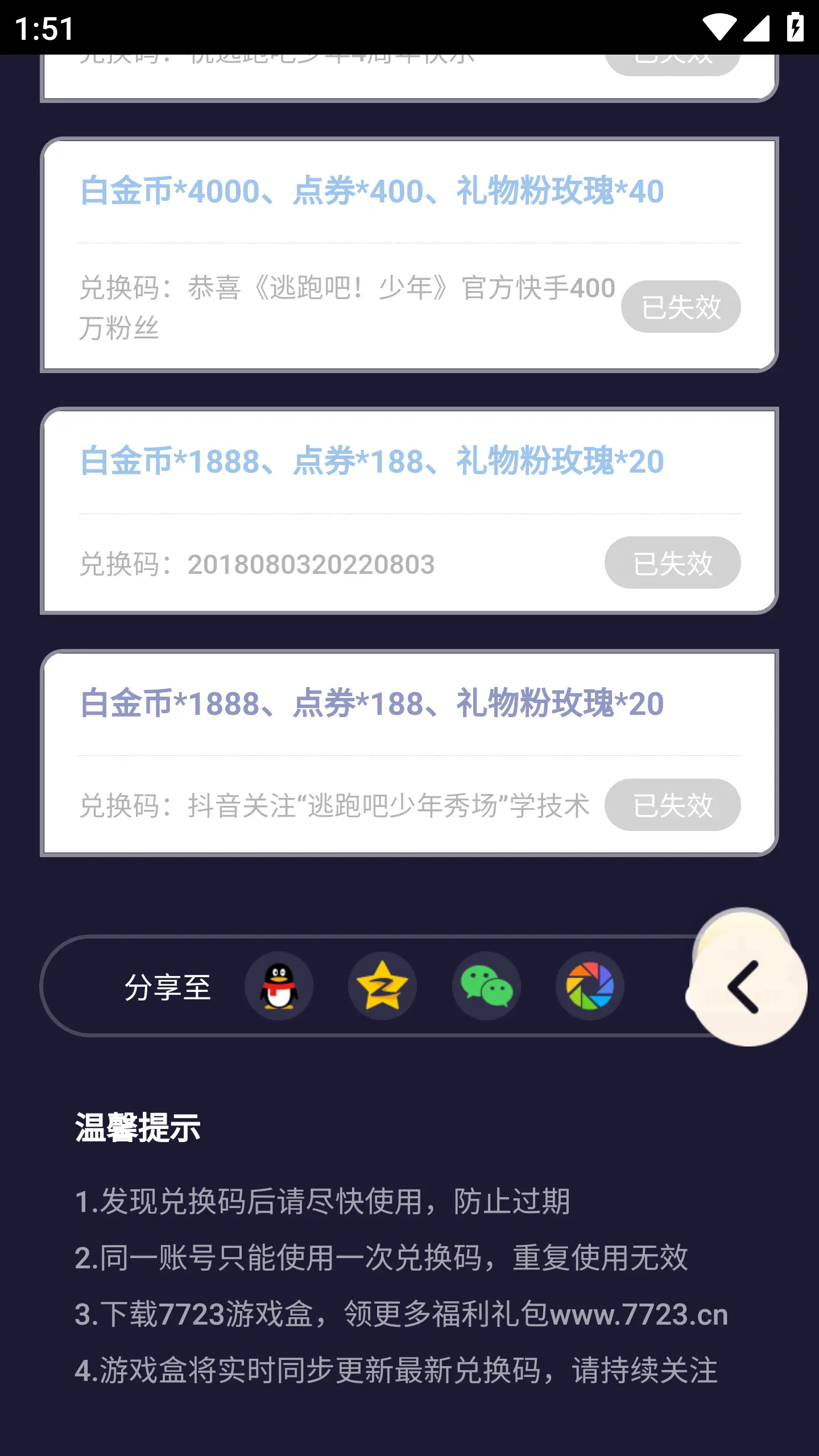The width and height of the screenshot is (819, 1456).
Task: Tap 已失效 beside code 2018080320220803
Action: (x=673, y=562)
